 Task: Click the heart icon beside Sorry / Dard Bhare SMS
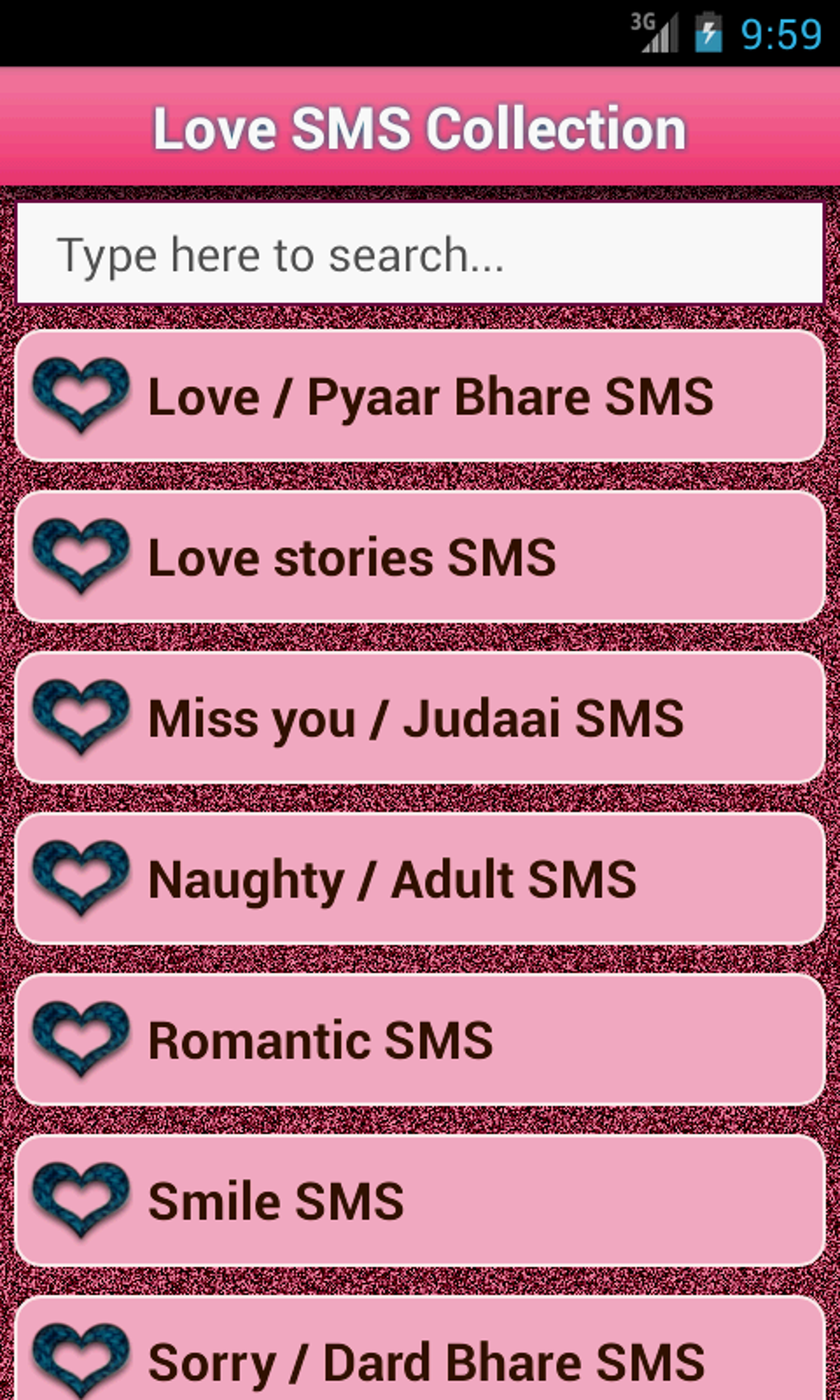[82, 1357]
